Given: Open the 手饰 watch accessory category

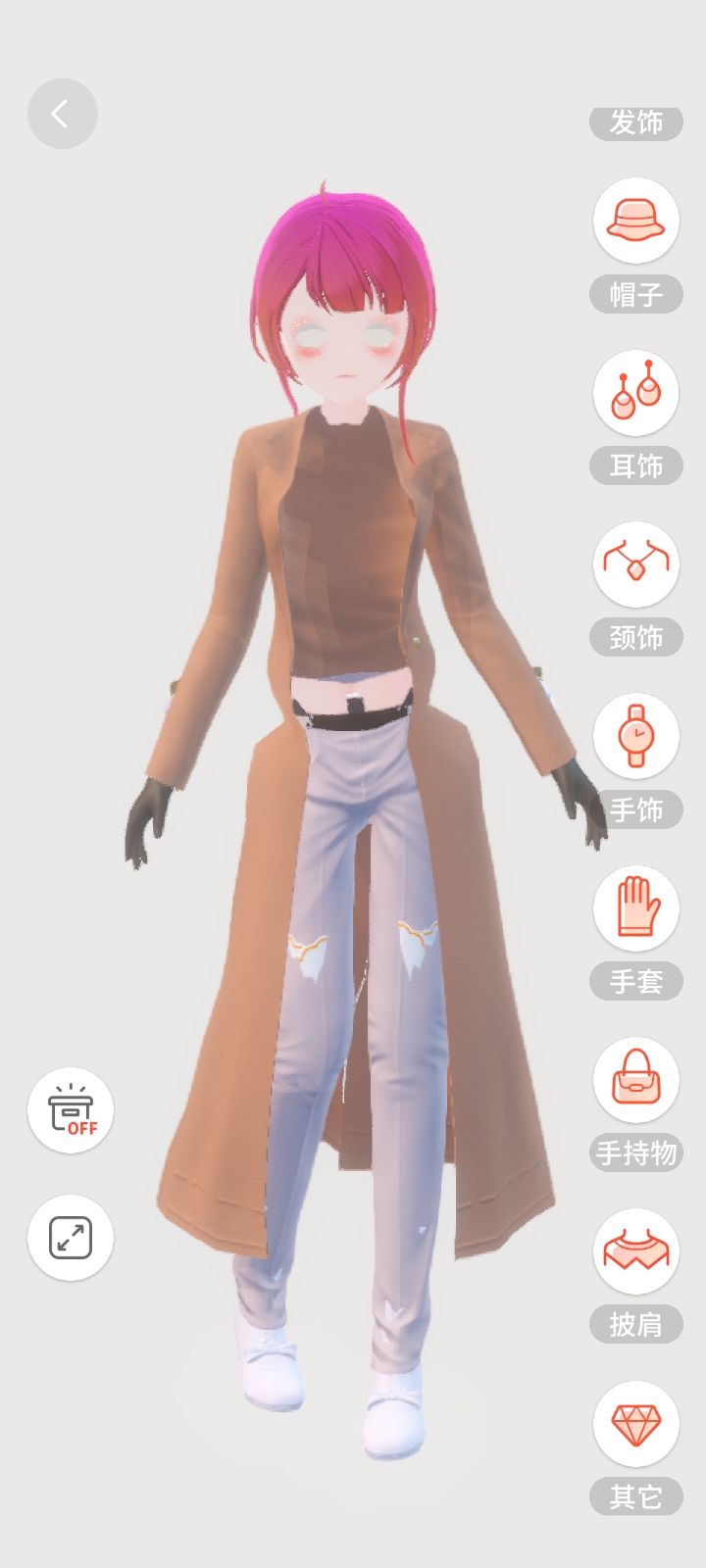Looking at the screenshot, I should [x=636, y=737].
